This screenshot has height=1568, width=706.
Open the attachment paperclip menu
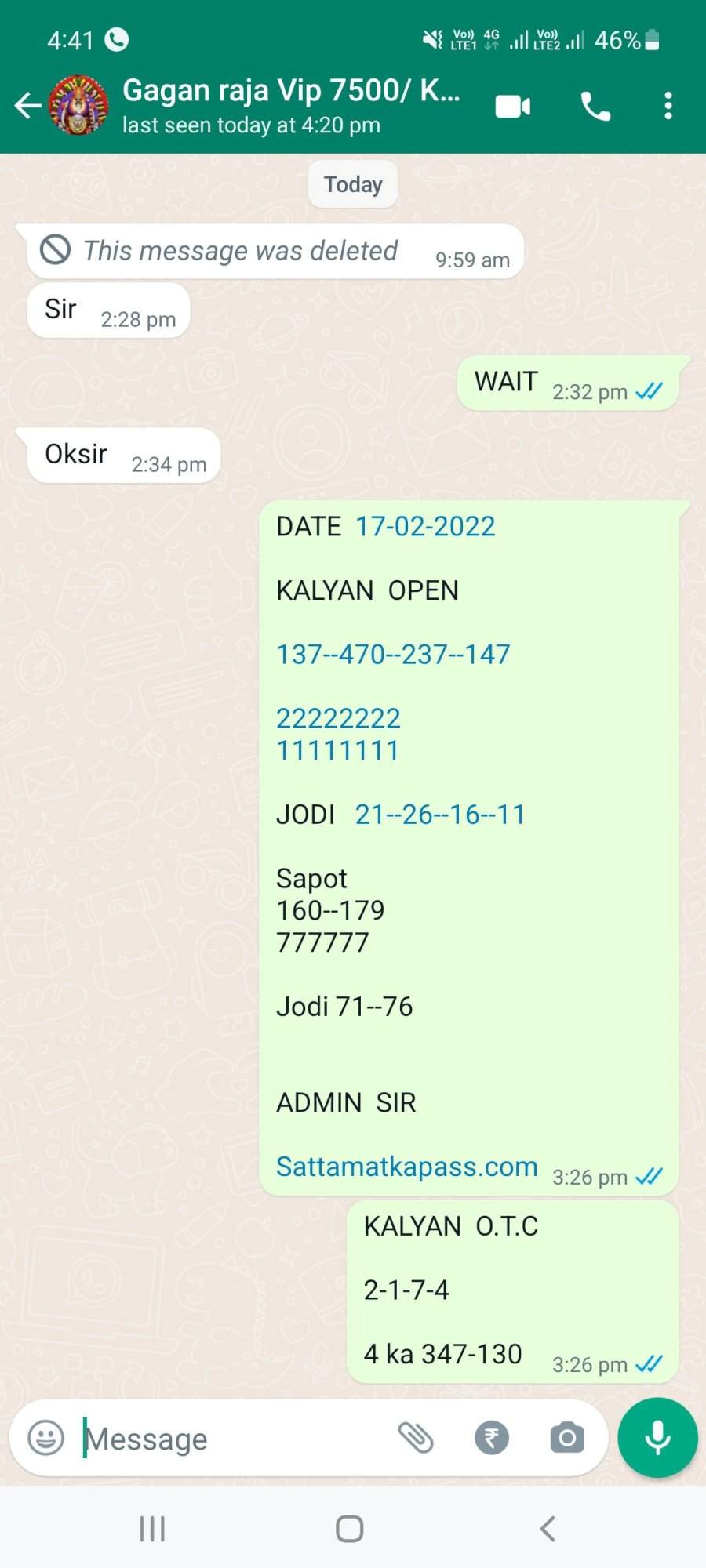[x=416, y=1438]
